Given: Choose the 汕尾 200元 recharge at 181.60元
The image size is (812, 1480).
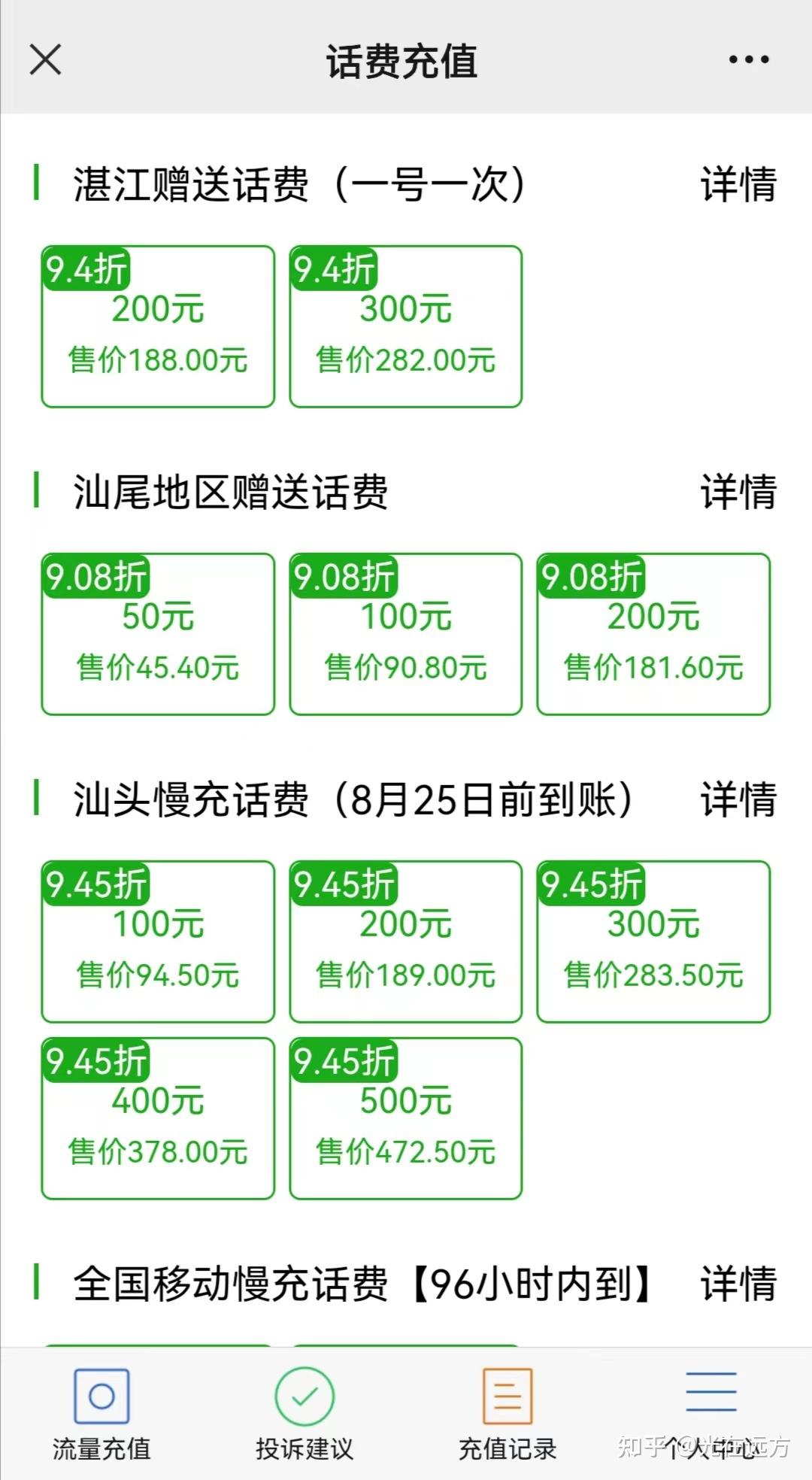Looking at the screenshot, I should coord(653,634).
